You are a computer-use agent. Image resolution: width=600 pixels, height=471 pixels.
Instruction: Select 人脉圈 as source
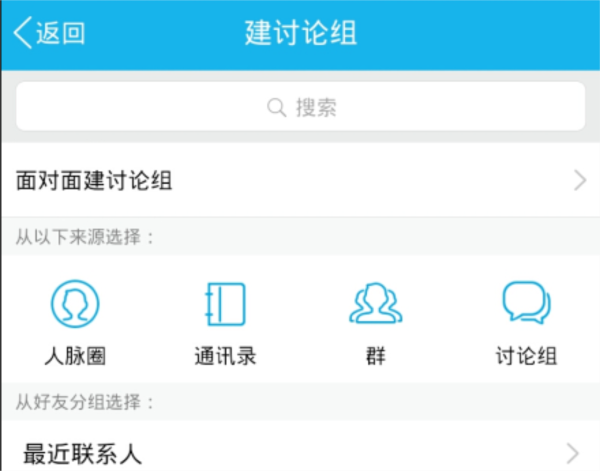tap(75, 320)
